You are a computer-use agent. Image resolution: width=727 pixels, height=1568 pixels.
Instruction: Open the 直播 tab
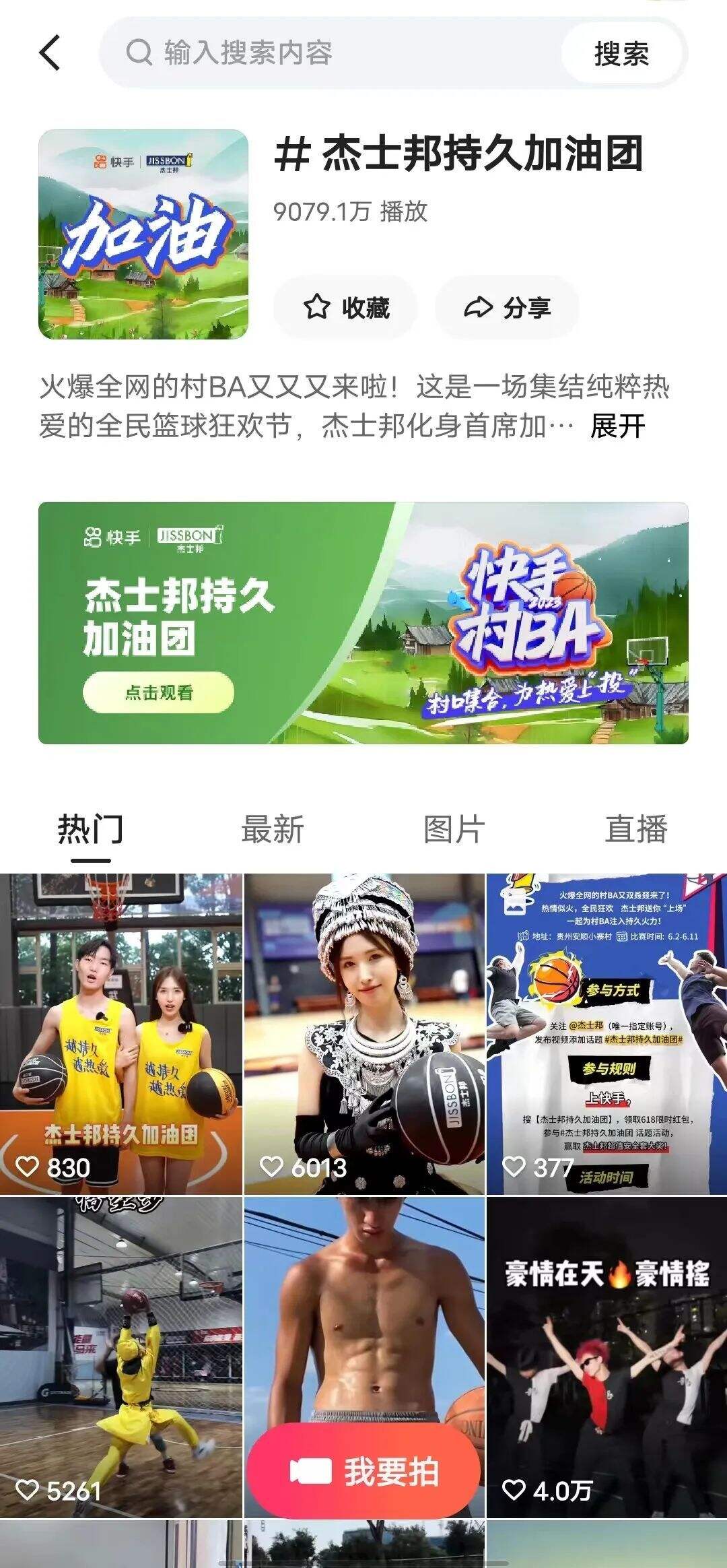click(x=636, y=830)
